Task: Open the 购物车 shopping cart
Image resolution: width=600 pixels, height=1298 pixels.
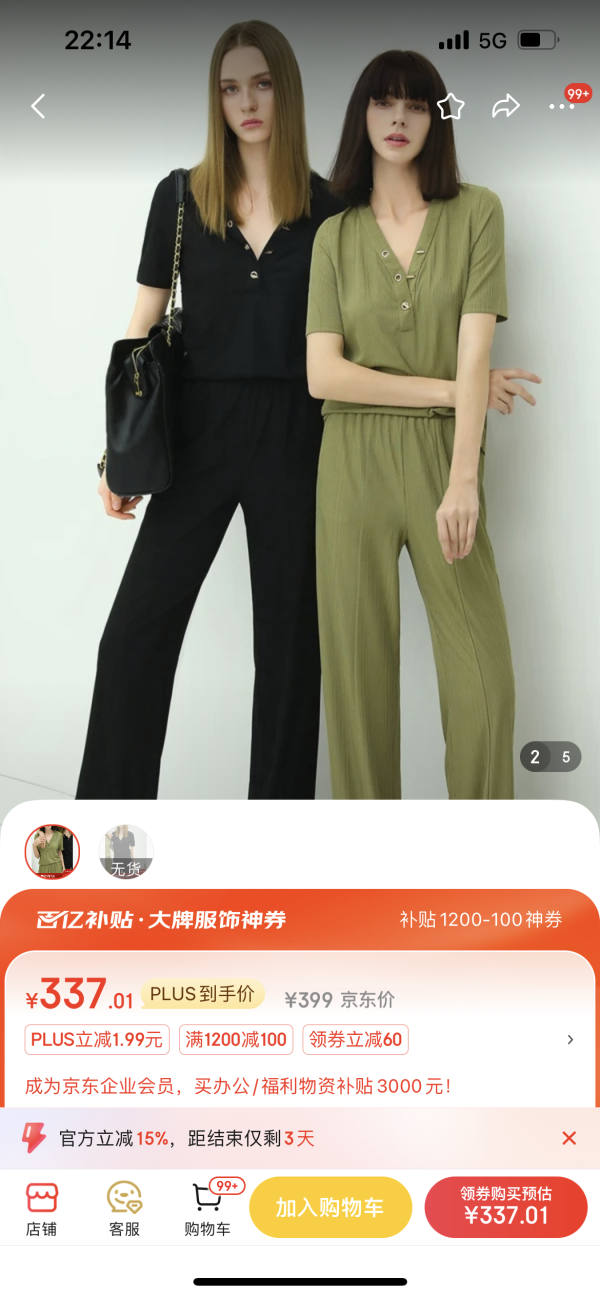Action: [208, 1208]
